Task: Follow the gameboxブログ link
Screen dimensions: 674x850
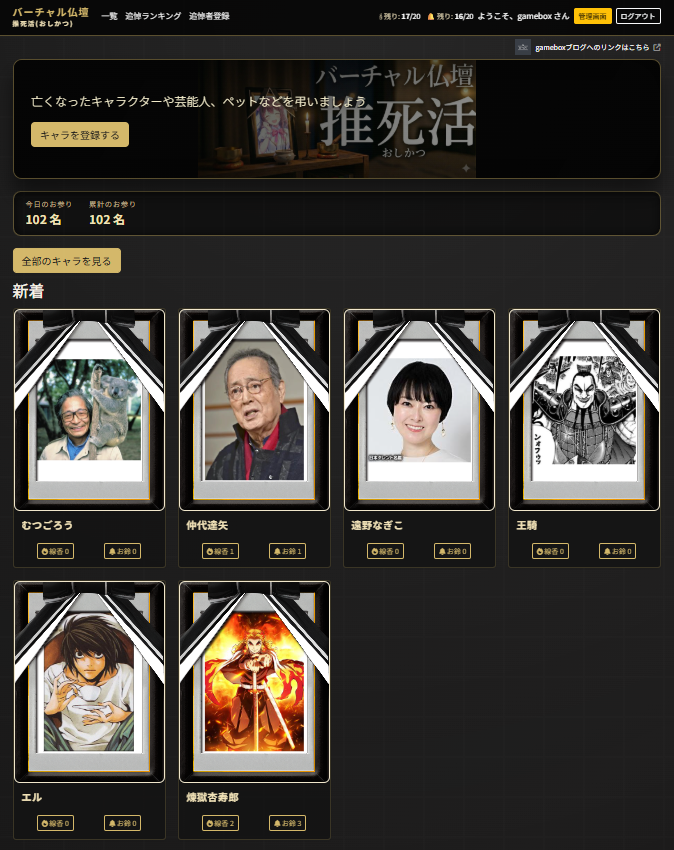Action: [x=592, y=47]
